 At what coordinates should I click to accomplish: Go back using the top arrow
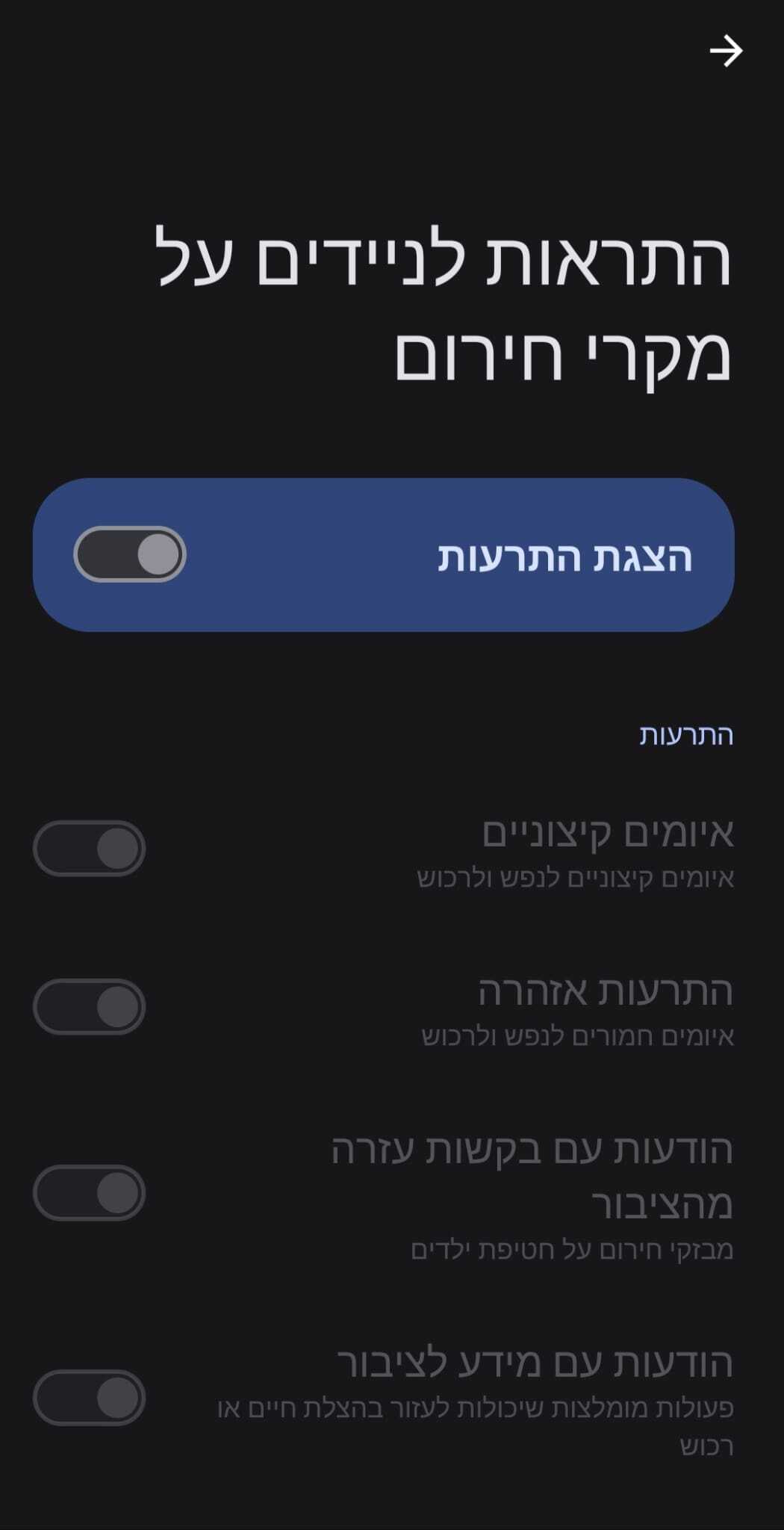point(725,52)
